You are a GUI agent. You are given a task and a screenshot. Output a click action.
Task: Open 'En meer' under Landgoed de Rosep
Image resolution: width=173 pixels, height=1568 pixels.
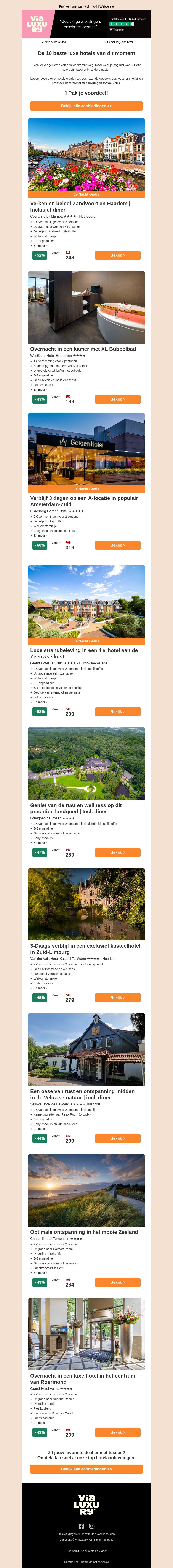pyautogui.click(x=40, y=843)
